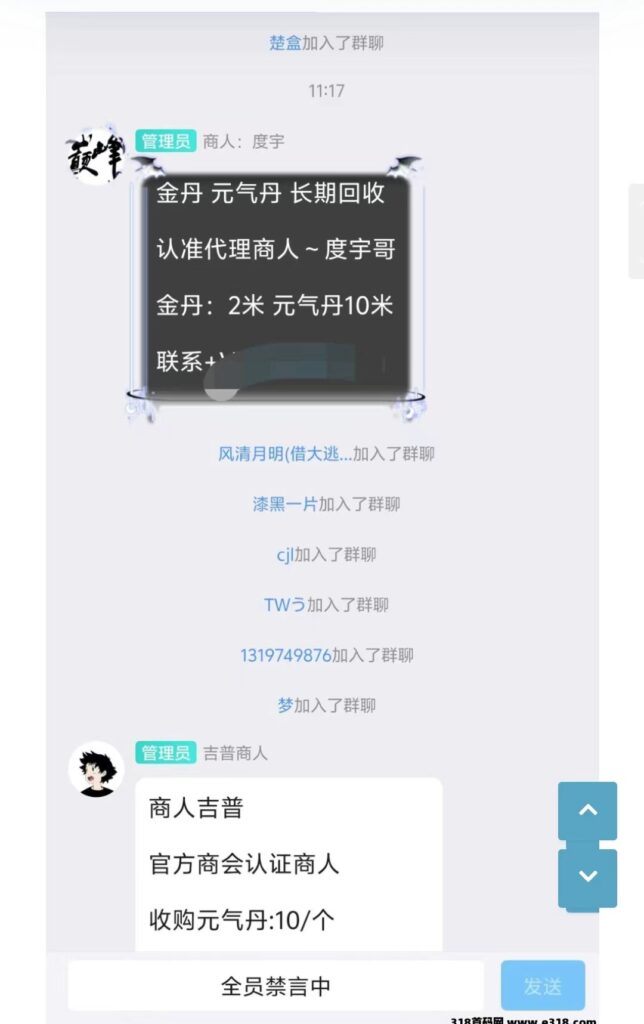Open cjl member profile link
This screenshot has width=644, height=1024.
click(285, 555)
